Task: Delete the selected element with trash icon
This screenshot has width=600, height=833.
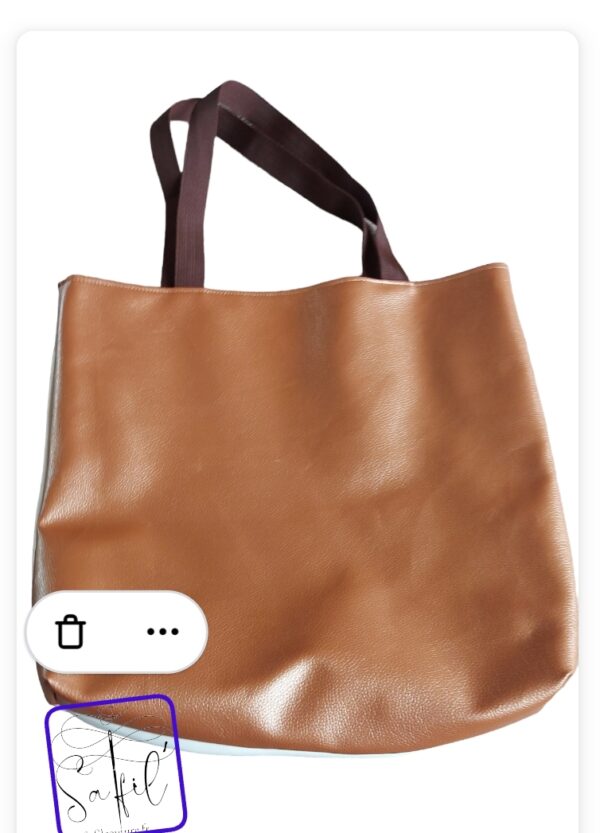Action: point(71,632)
